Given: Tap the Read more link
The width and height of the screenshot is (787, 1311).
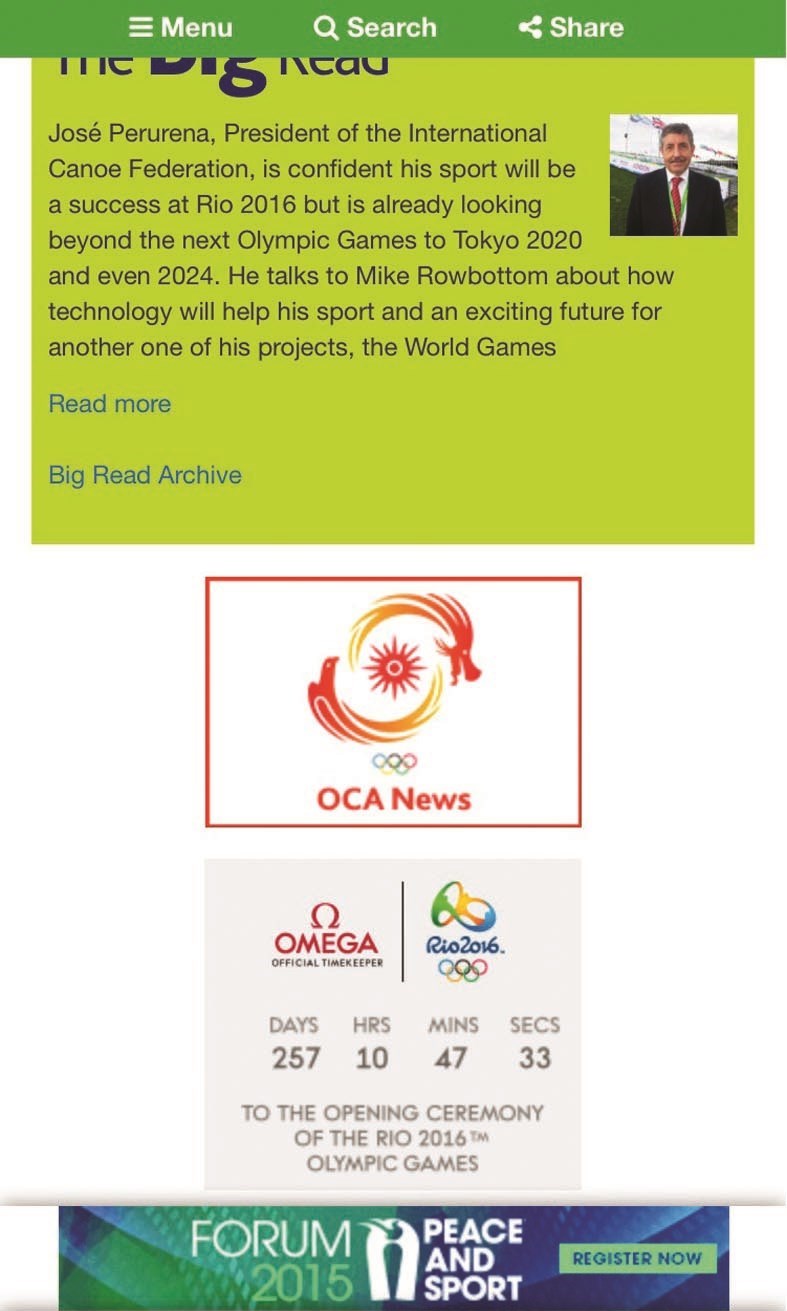Looking at the screenshot, I should pos(110,404).
